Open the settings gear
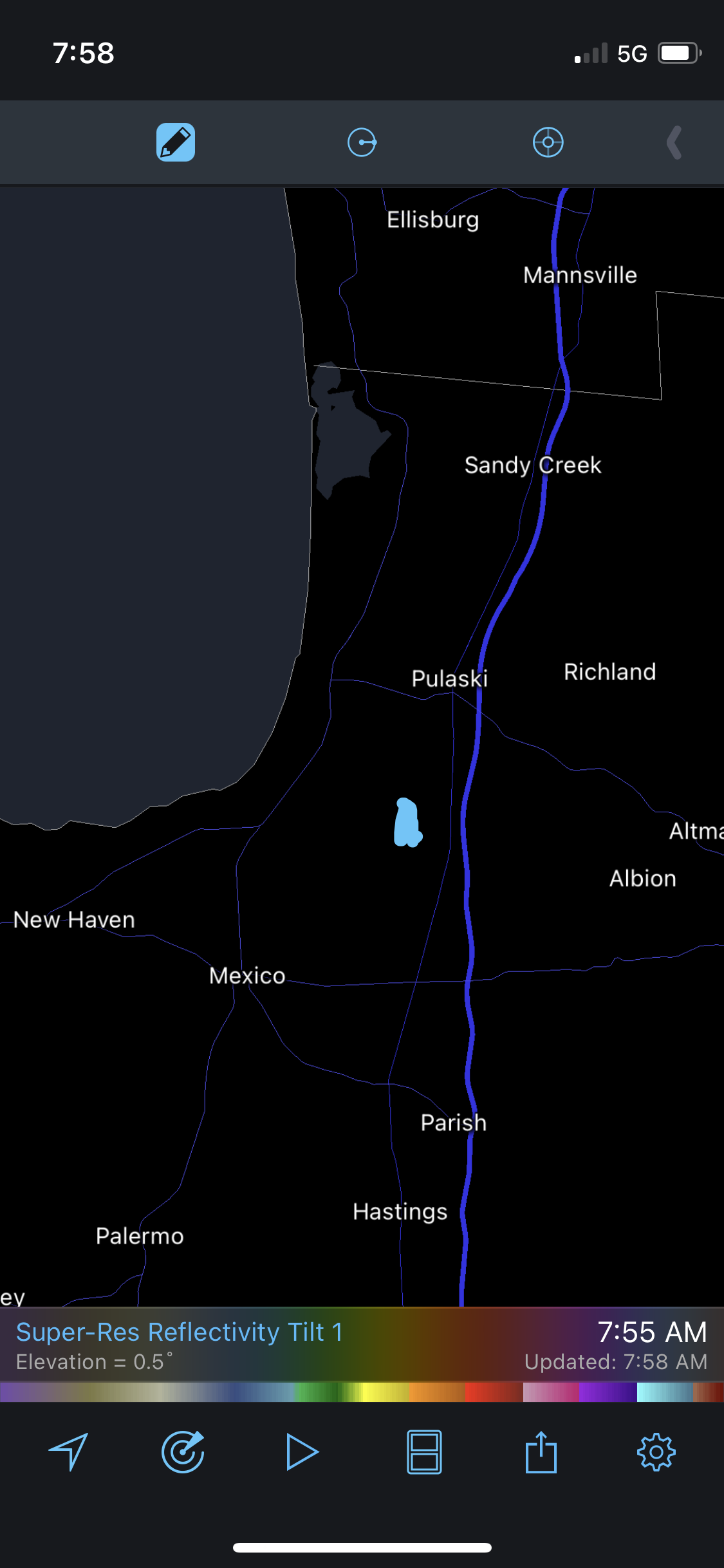The width and height of the screenshot is (724, 1568). 656,1451
